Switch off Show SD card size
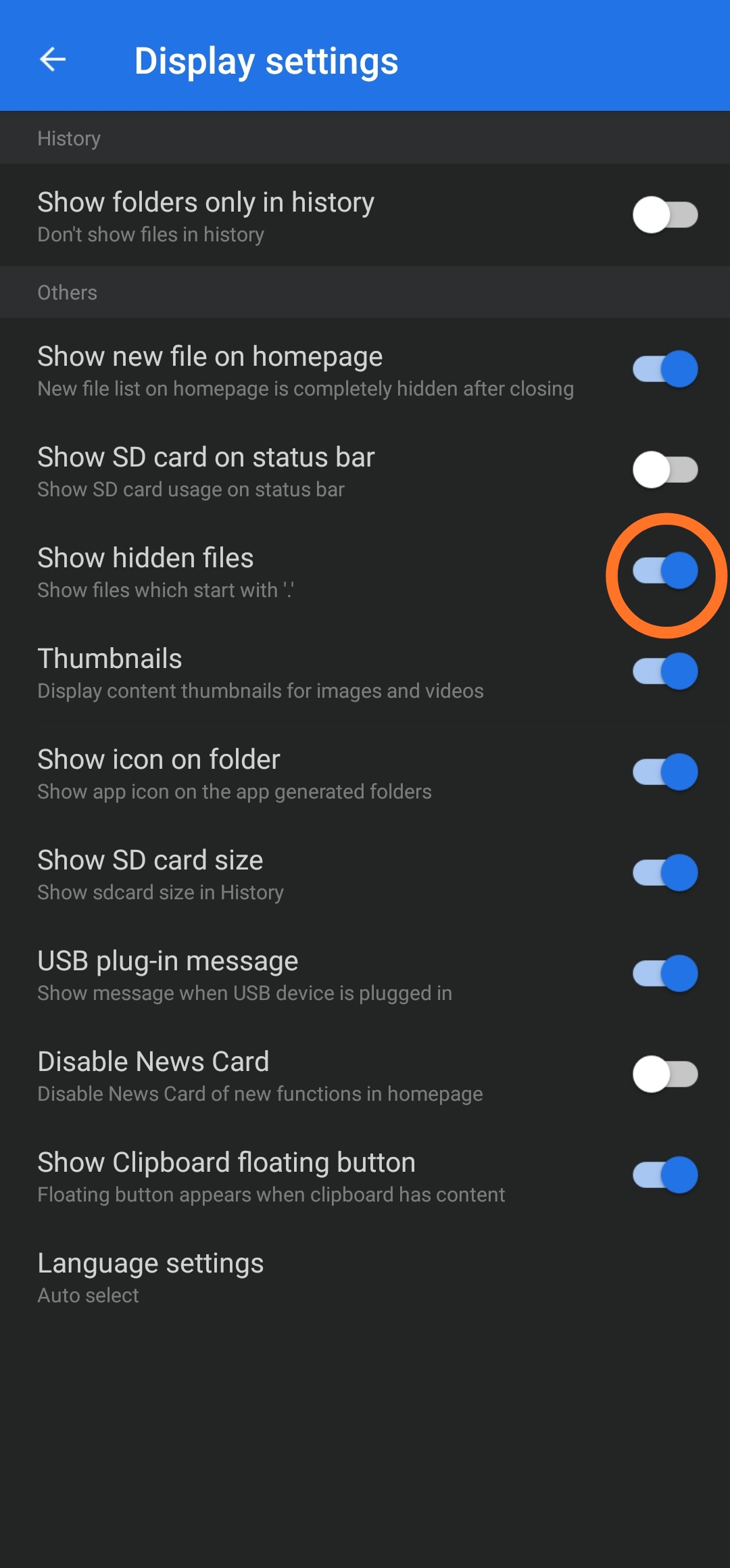 (665, 873)
